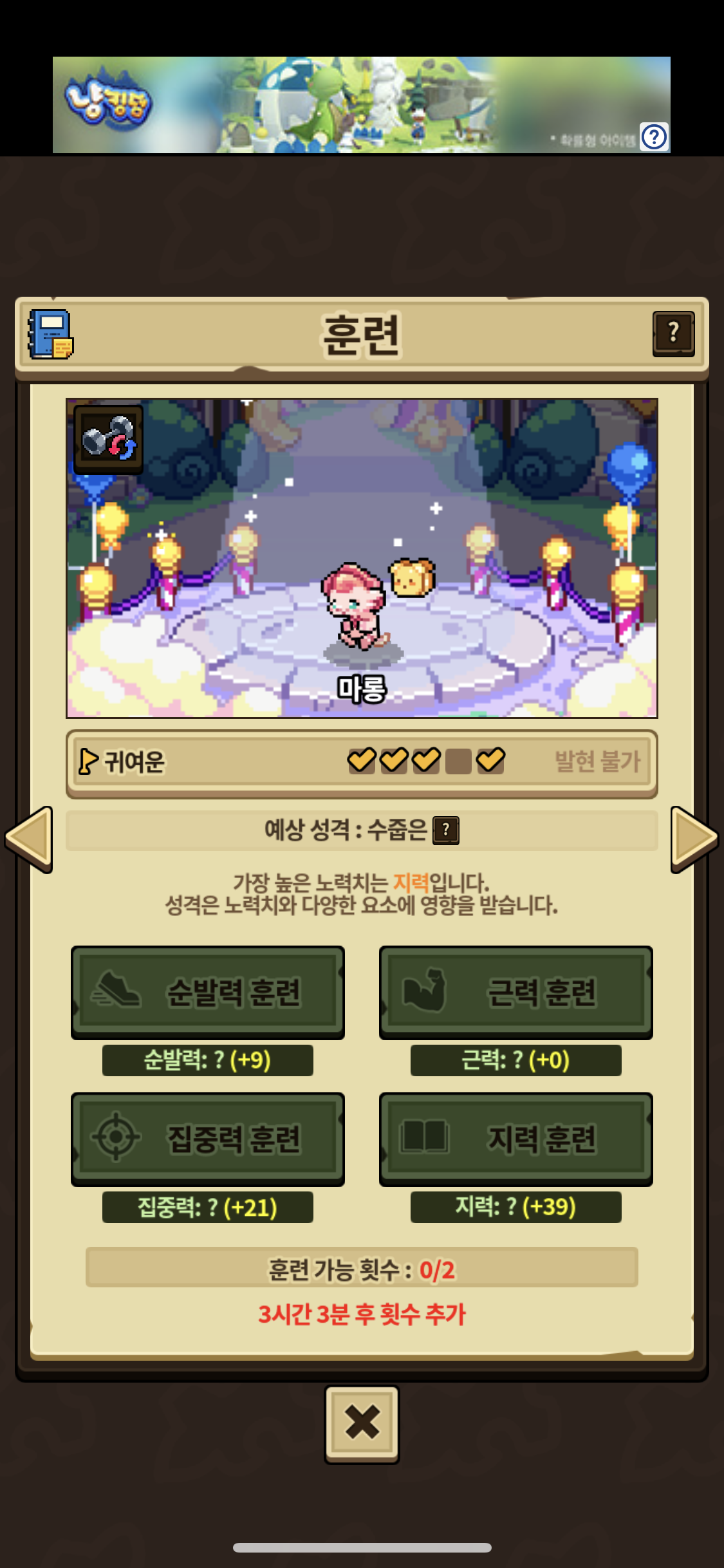Tap the dumbbell swap icon on the scene
724x1568 pixels.
(108, 440)
